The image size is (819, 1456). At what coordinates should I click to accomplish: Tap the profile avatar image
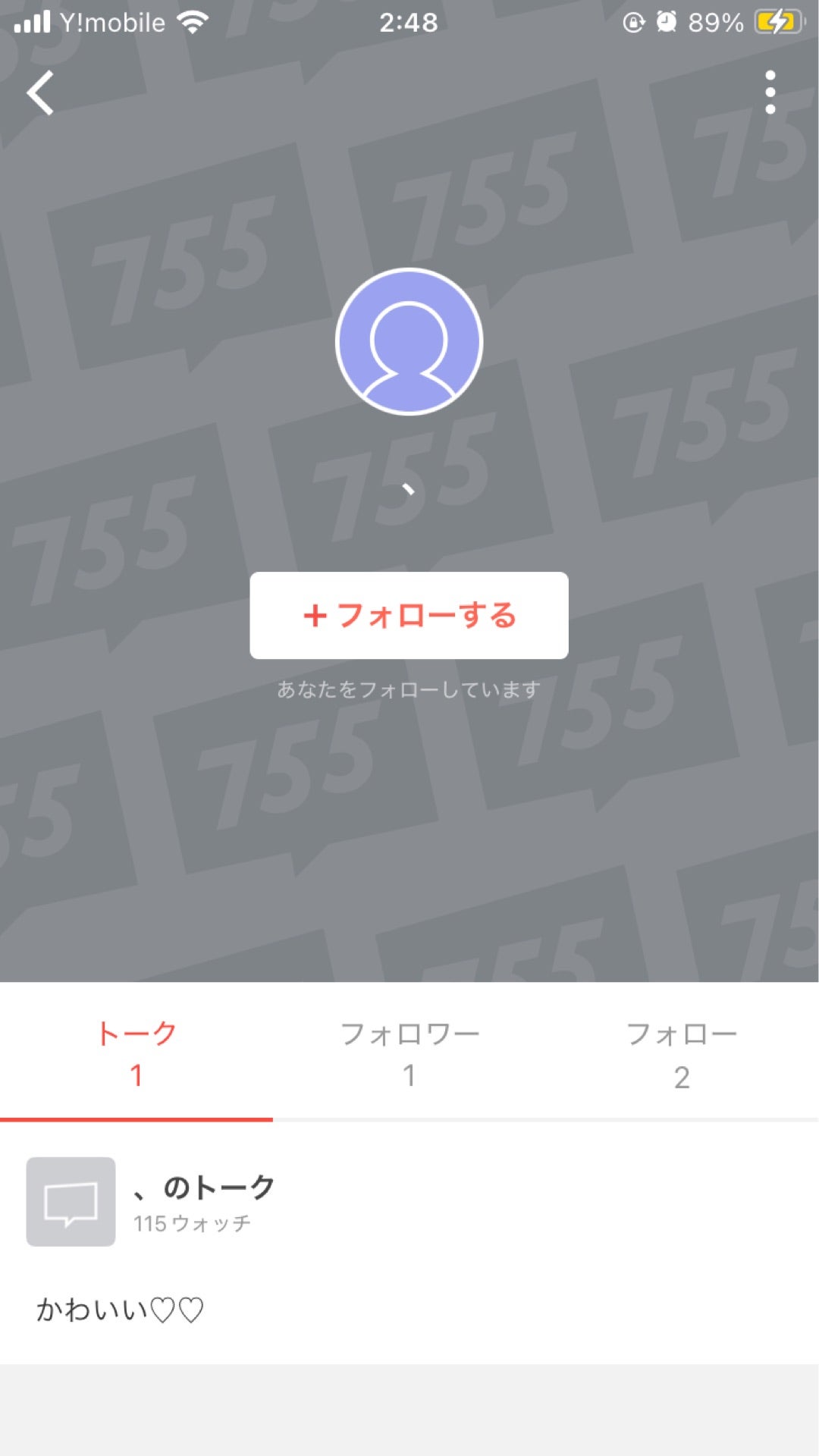pyautogui.click(x=409, y=342)
